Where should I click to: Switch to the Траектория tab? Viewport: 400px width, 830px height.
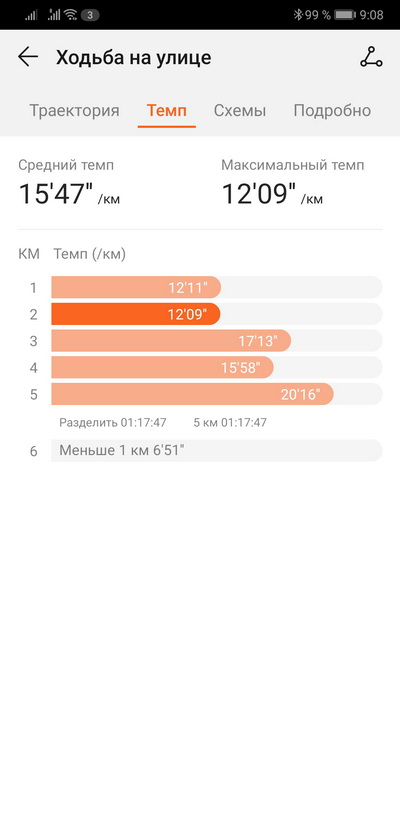click(74, 111)
